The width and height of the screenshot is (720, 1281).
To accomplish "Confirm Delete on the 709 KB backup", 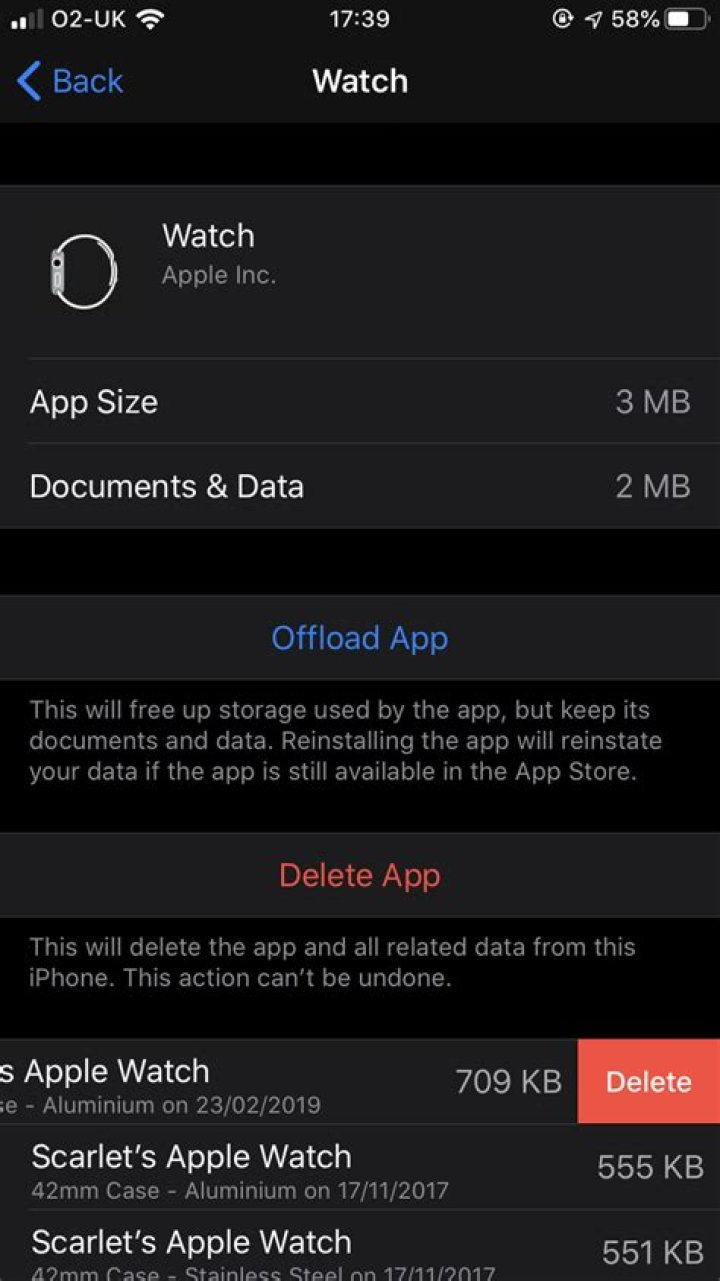I will pyautogui.click(x=648, y=1081).
